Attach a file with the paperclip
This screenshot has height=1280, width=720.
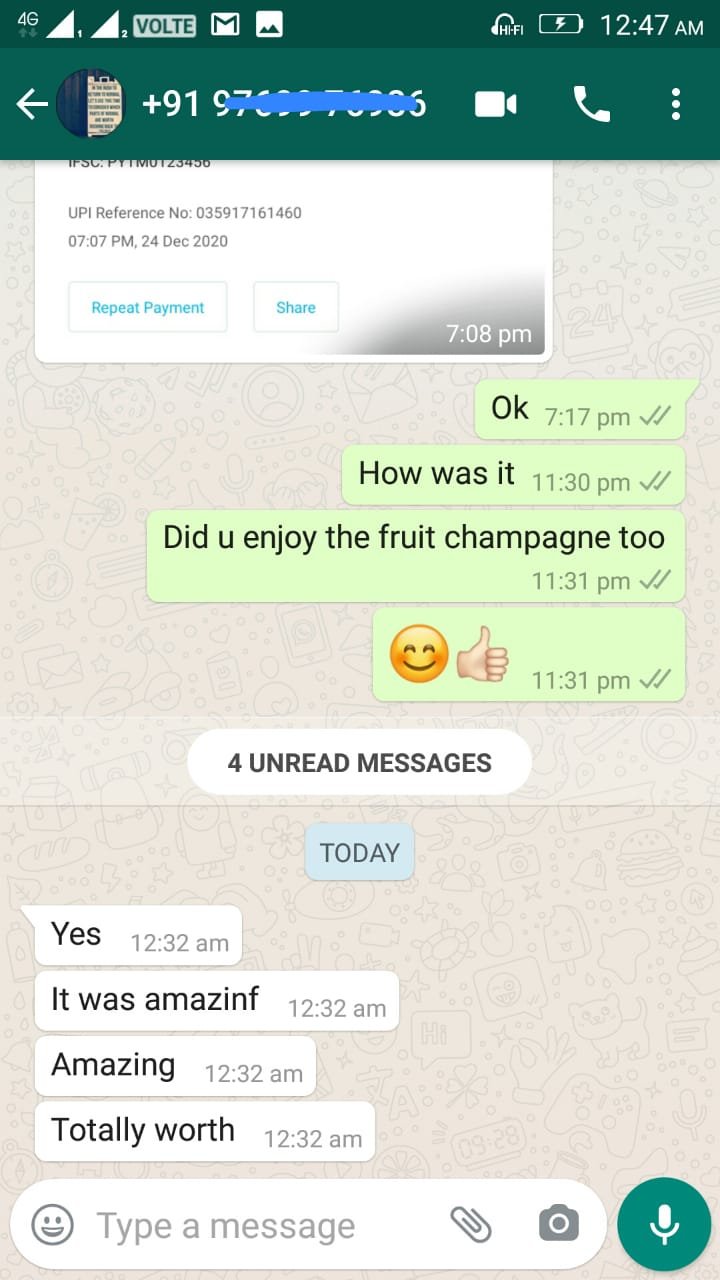click(x=470, y=1223)
